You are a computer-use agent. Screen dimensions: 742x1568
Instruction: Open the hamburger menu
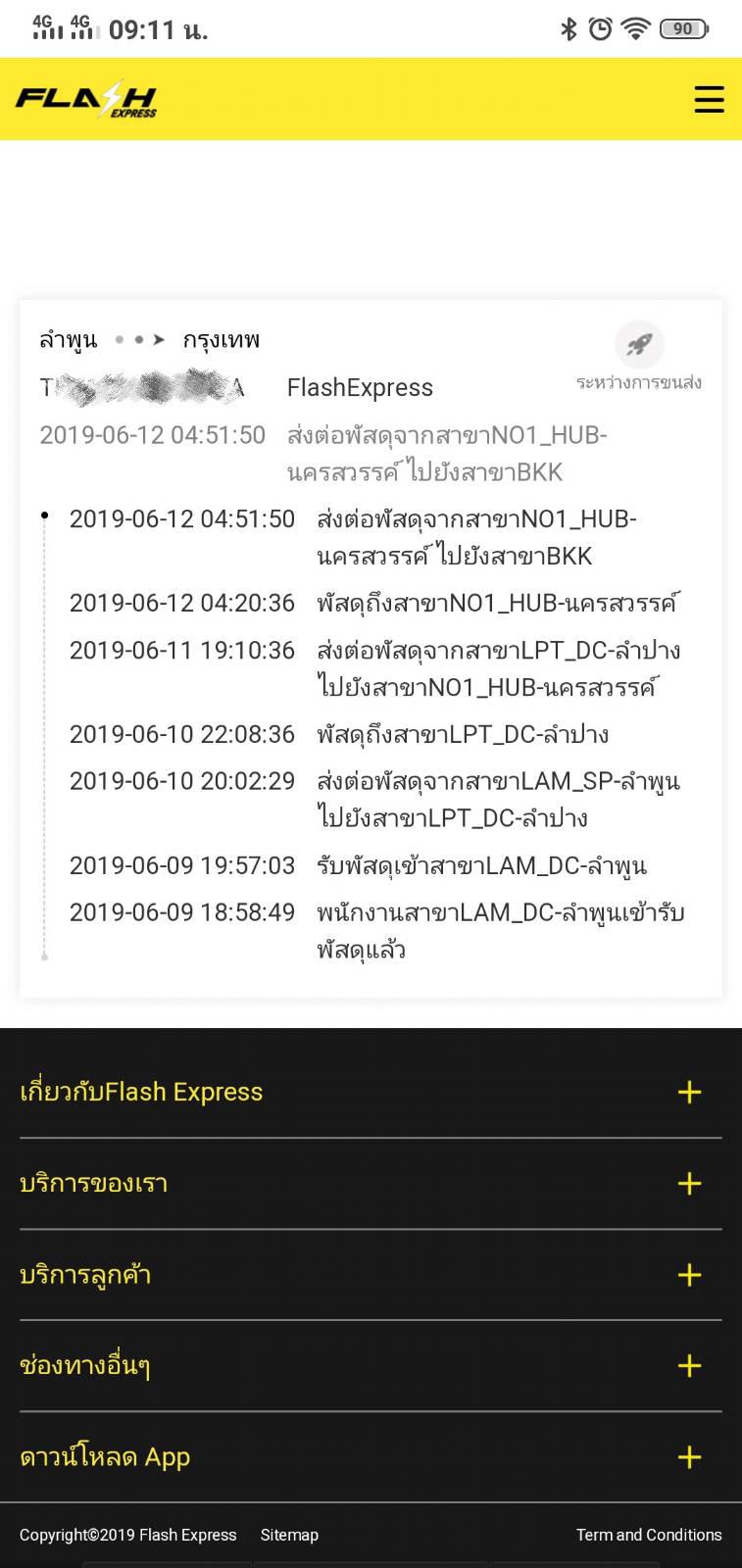(x=709, y=99)
